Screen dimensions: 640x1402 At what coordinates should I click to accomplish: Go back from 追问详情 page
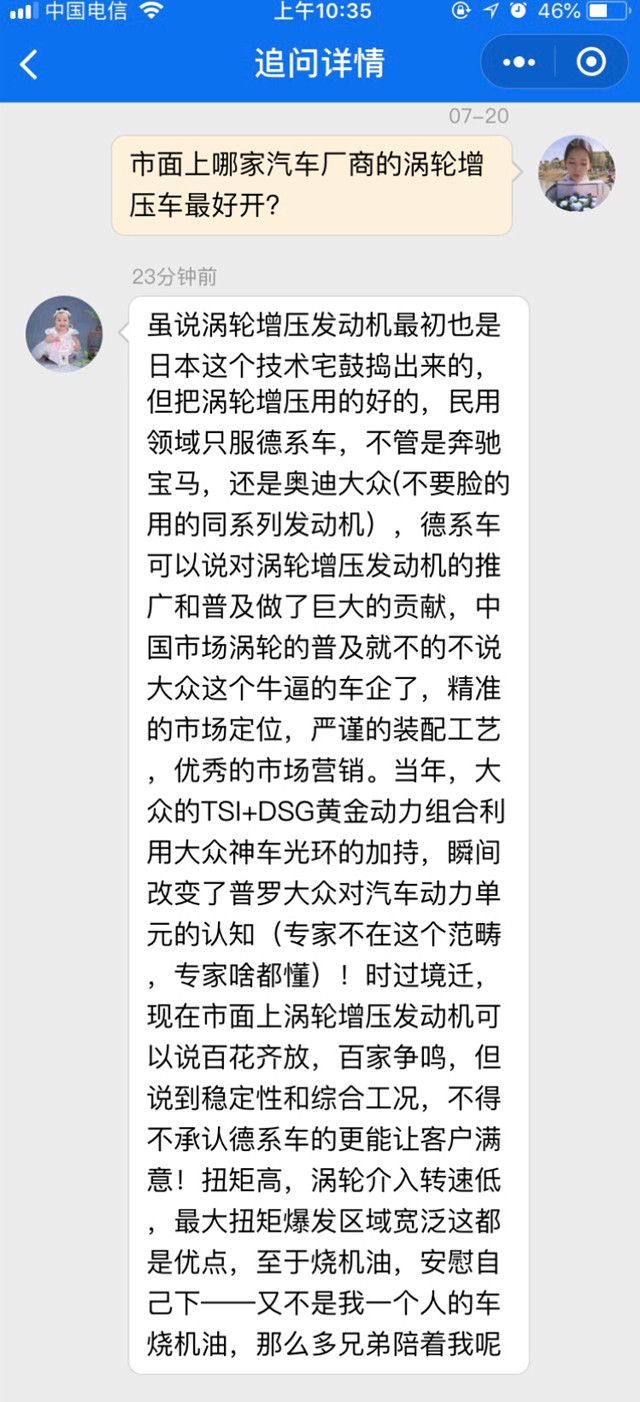[29, 65]
